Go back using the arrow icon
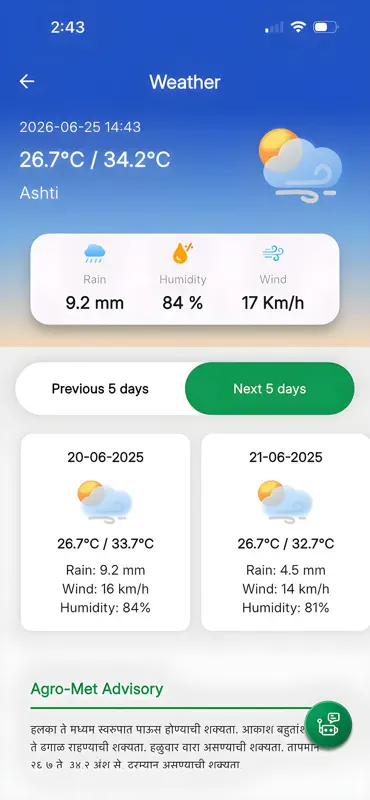The image size is (370, 800). (x=27, y=82)
